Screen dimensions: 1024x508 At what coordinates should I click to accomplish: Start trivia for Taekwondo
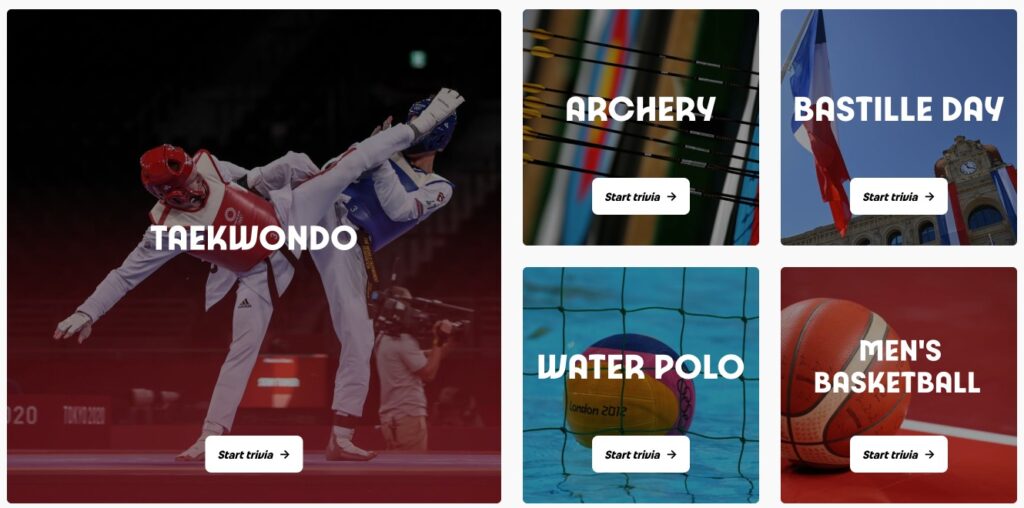click(253, 454)
